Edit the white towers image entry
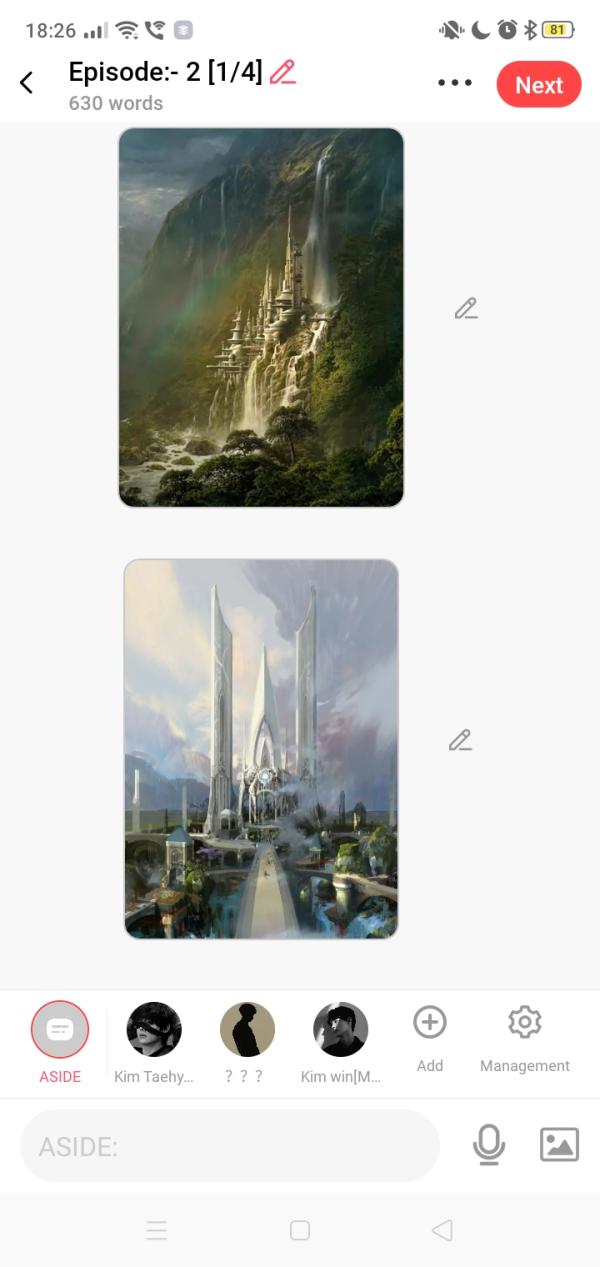The image size is (600, 1267). [x=460, y=741]
